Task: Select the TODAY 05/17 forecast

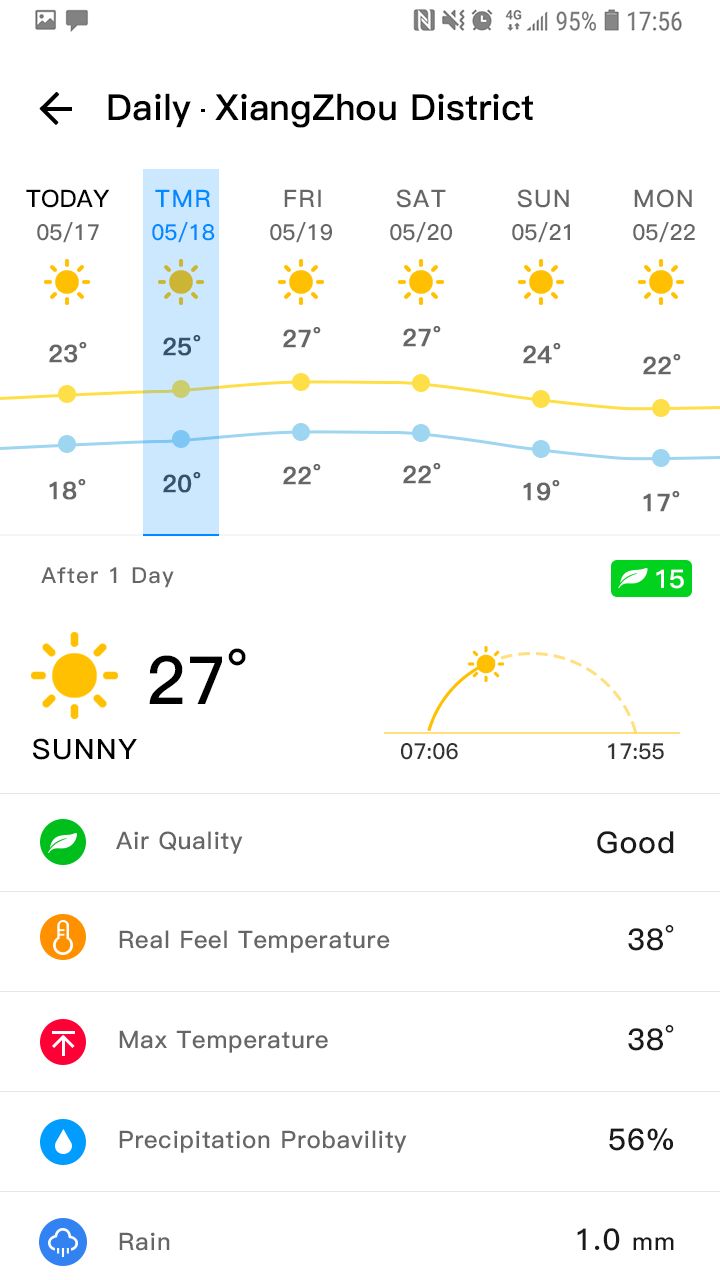Action: 67,352
